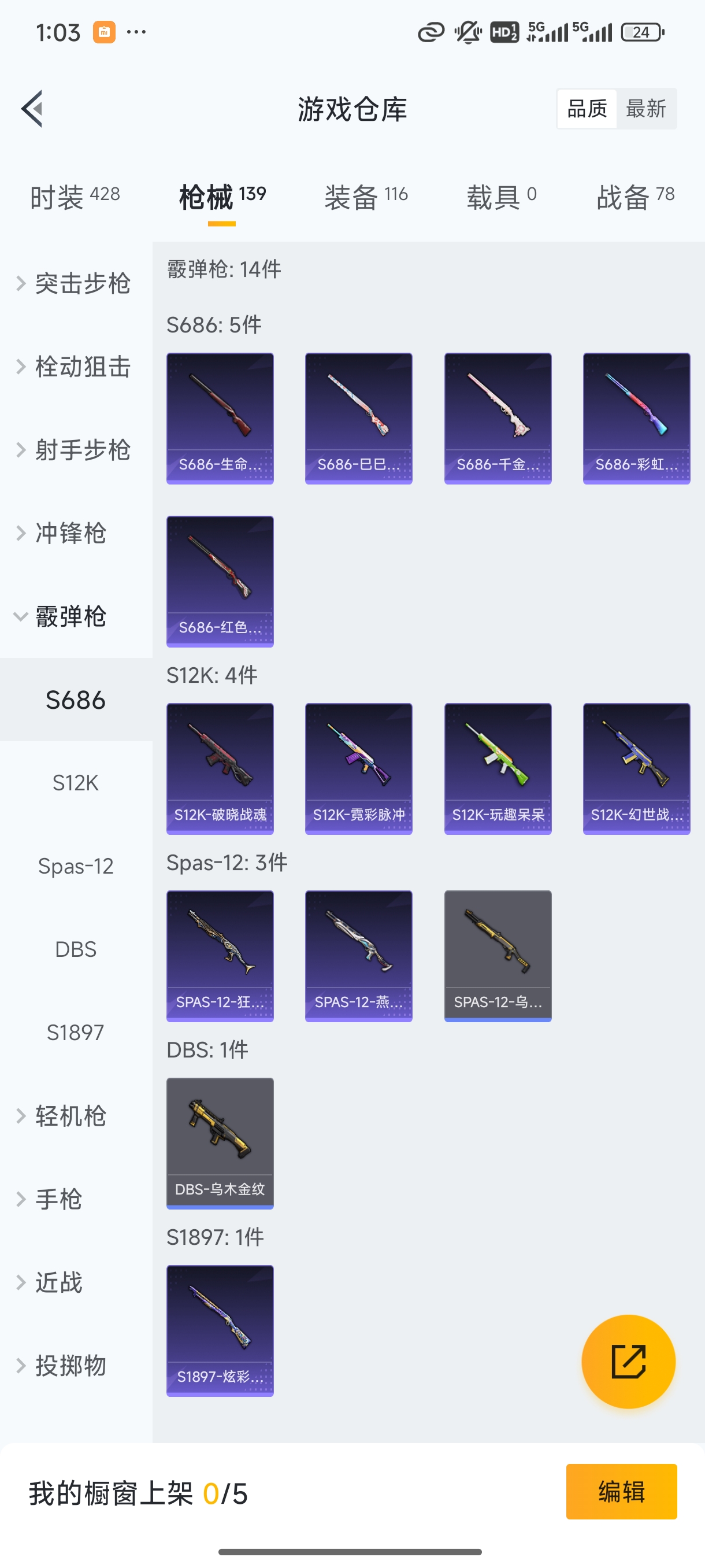Viewport: 705px width, 1568px height.
Task: View the S12K-破晓战魂 skin
Action: point(220,769)
